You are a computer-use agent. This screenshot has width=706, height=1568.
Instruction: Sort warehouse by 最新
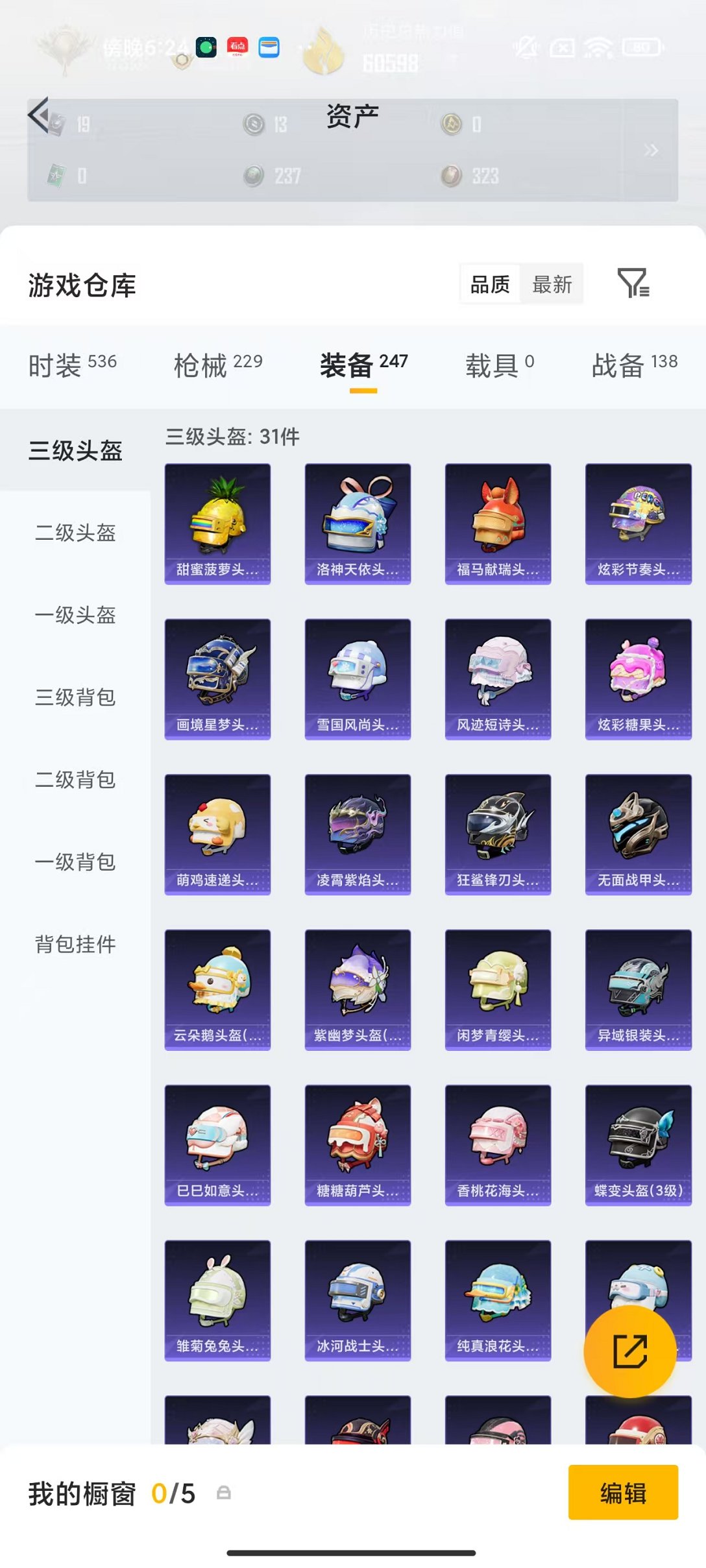[x=552, y=284]
